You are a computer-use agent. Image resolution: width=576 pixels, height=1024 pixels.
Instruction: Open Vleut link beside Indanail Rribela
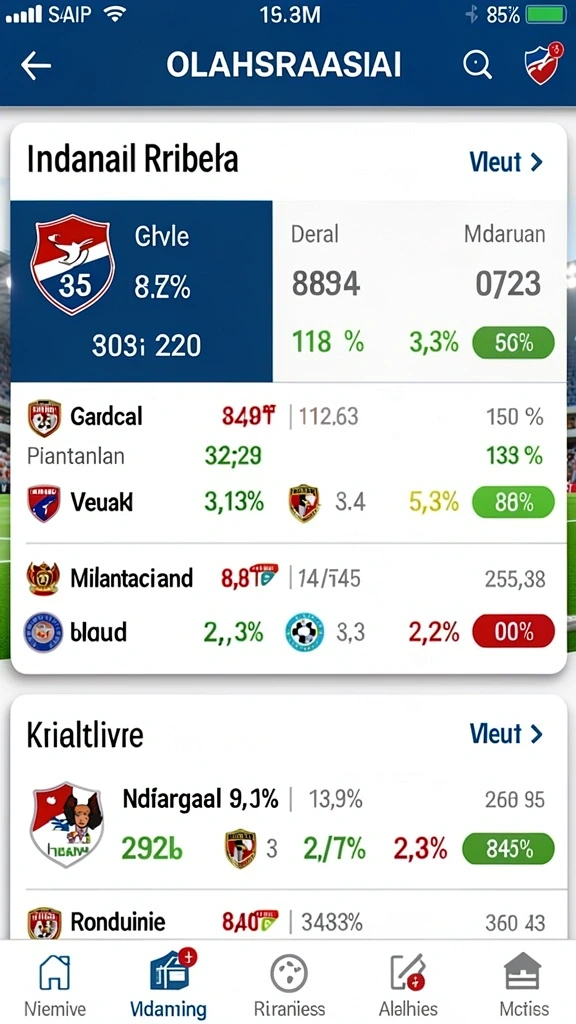pyautogui.click(x=506, y=161)
